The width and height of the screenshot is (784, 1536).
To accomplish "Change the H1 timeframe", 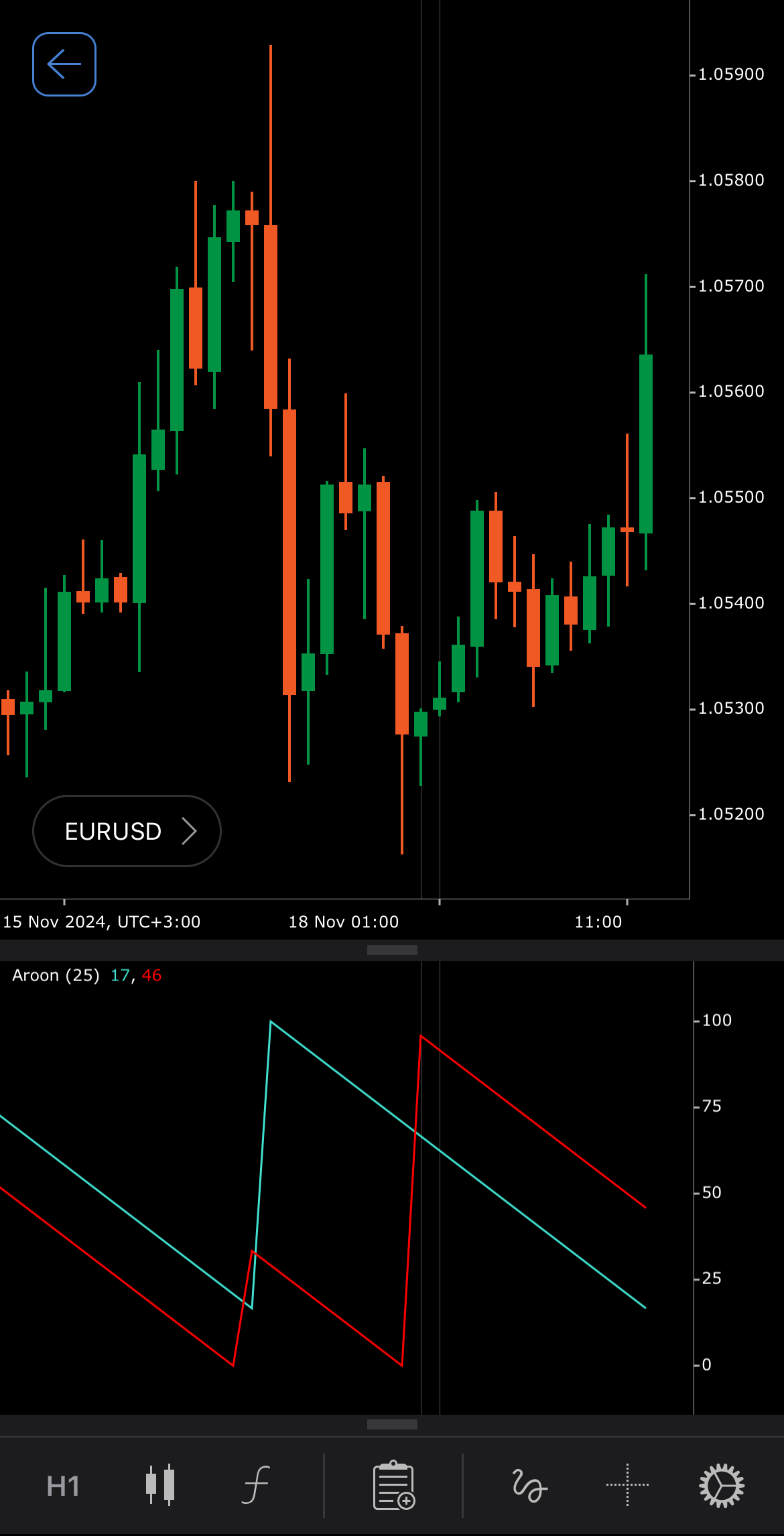I will tap(63, 1486).
